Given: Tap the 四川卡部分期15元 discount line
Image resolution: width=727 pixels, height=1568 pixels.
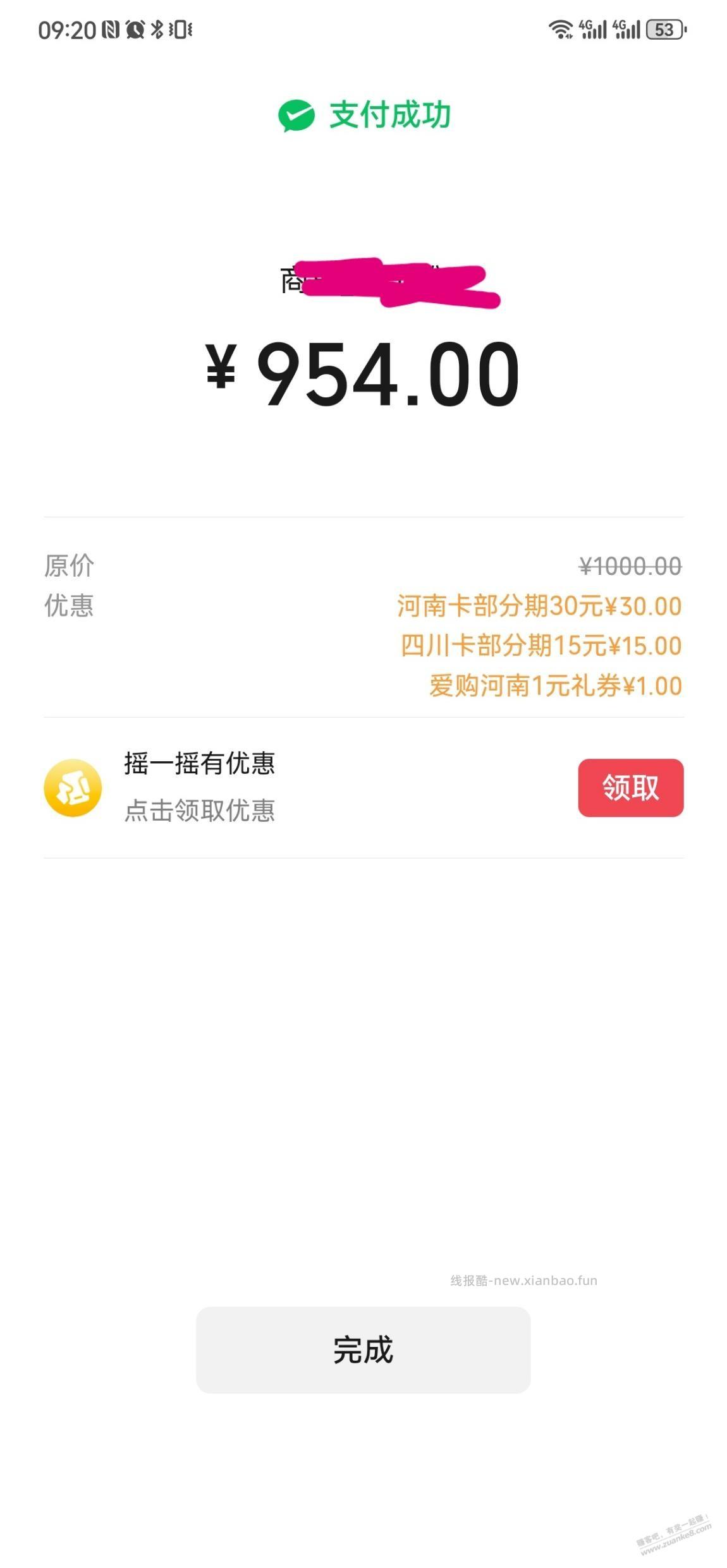Looking at the screenshot, I should [541, 646].
